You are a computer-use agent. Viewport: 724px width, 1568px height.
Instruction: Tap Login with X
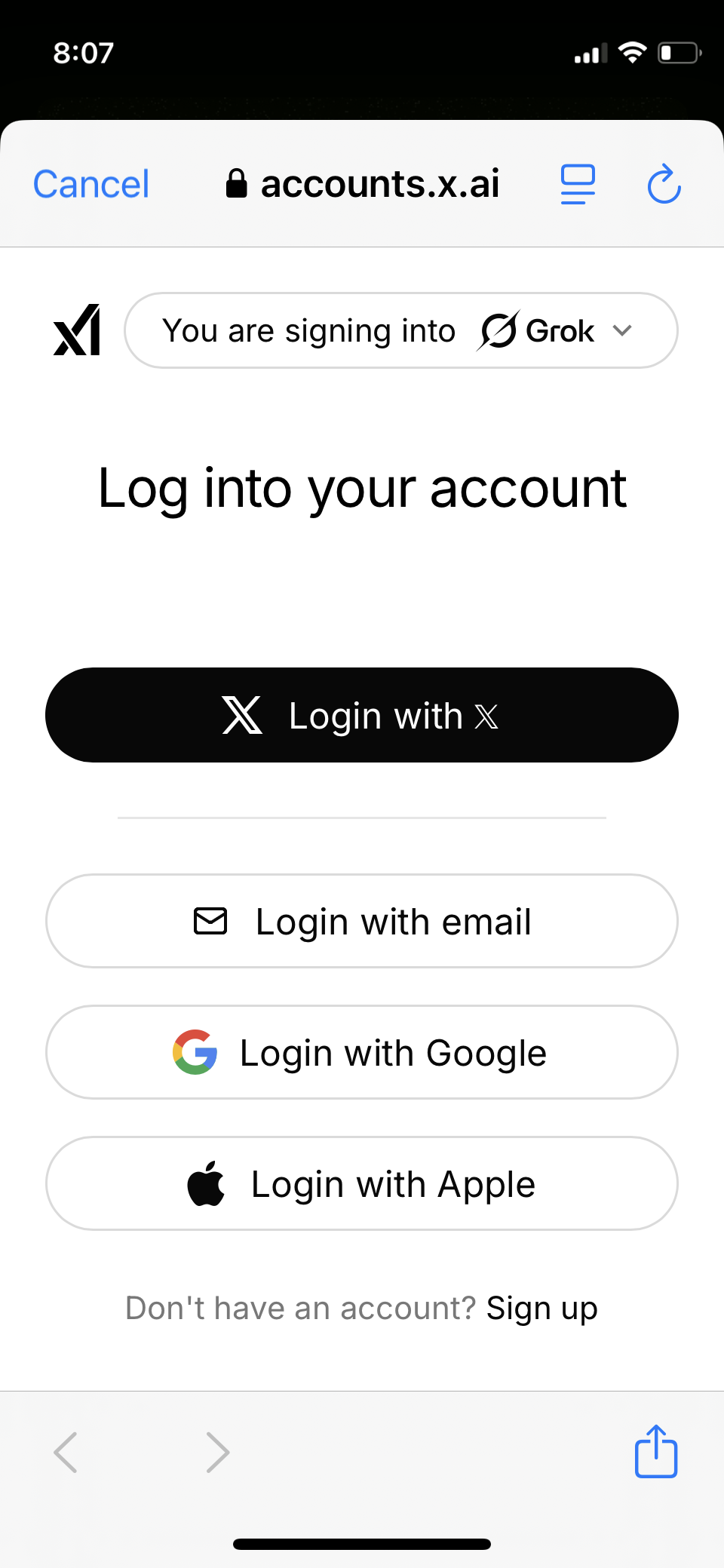tap(362, 715)
